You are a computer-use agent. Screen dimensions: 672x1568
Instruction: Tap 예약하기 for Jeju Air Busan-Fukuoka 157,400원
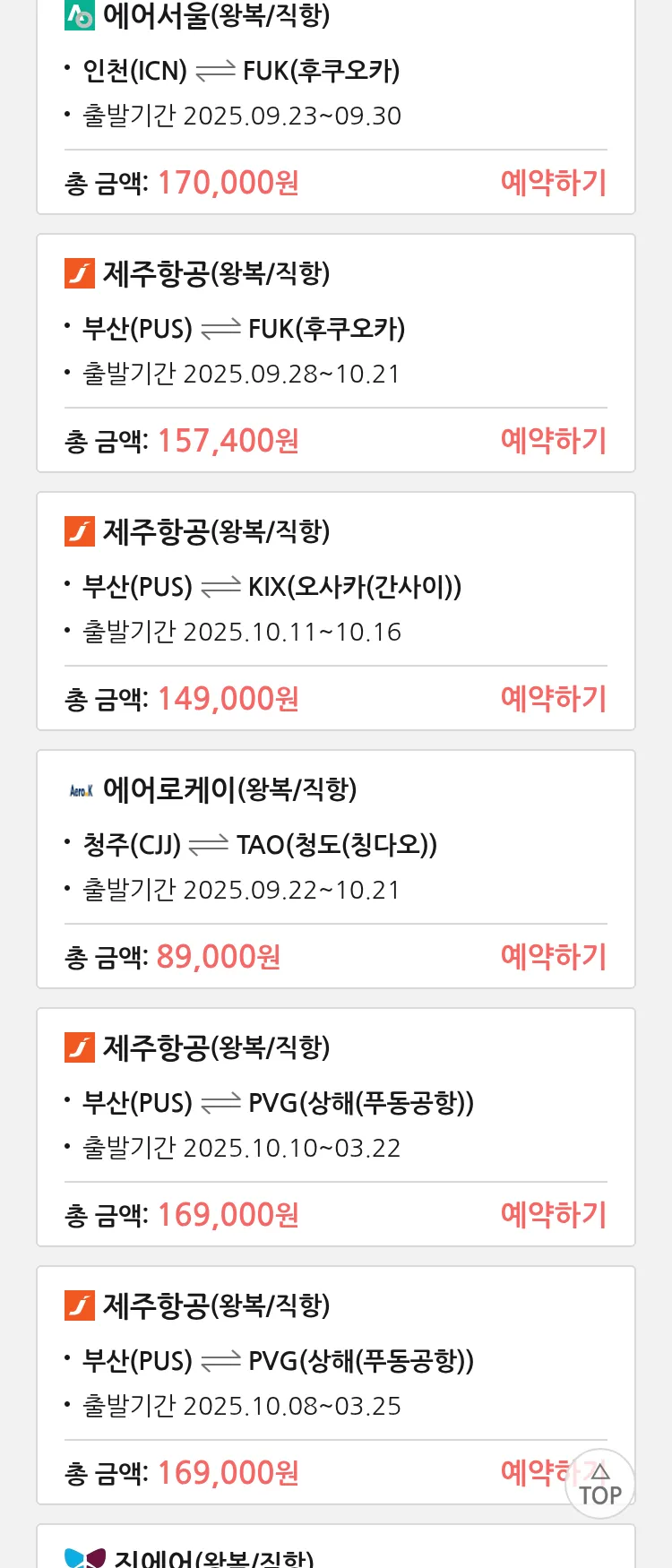coord(553,441)
